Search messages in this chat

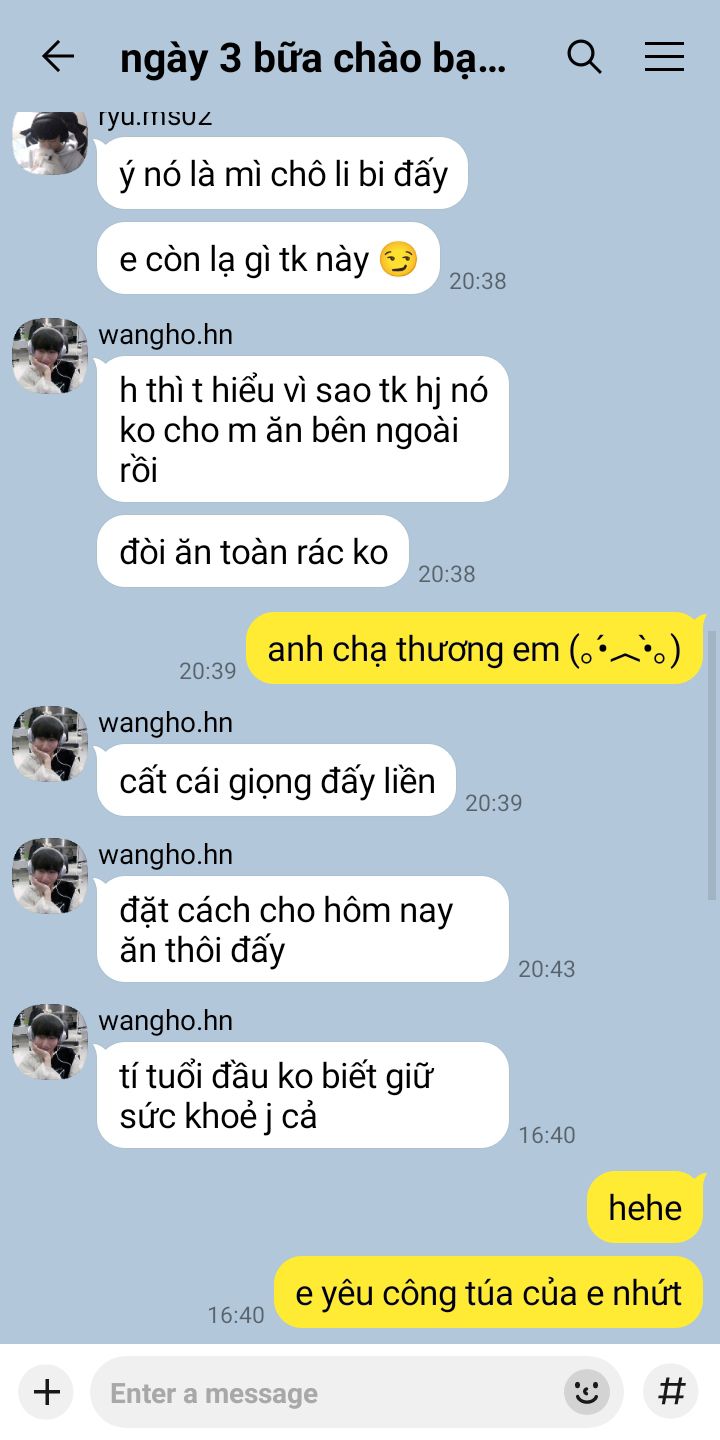(584, 57)
